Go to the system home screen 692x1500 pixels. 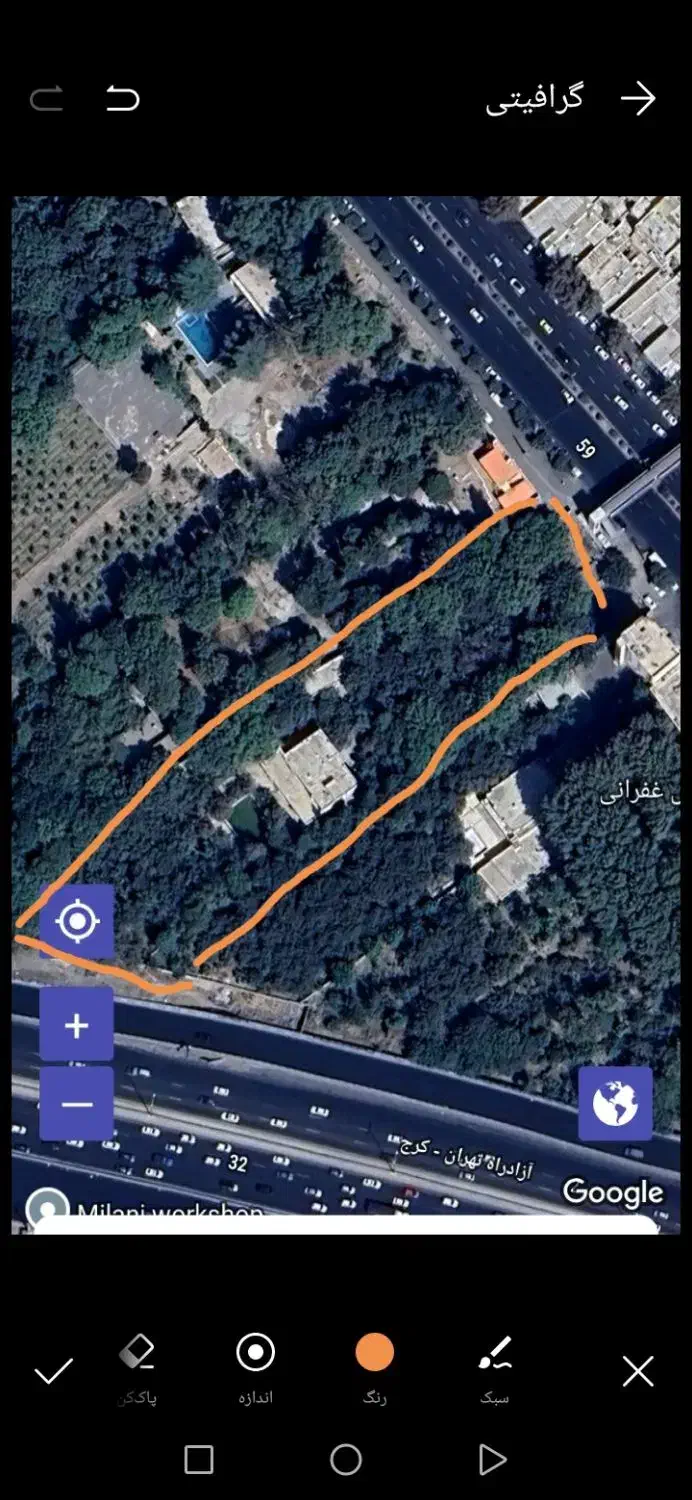point(346,1460)
